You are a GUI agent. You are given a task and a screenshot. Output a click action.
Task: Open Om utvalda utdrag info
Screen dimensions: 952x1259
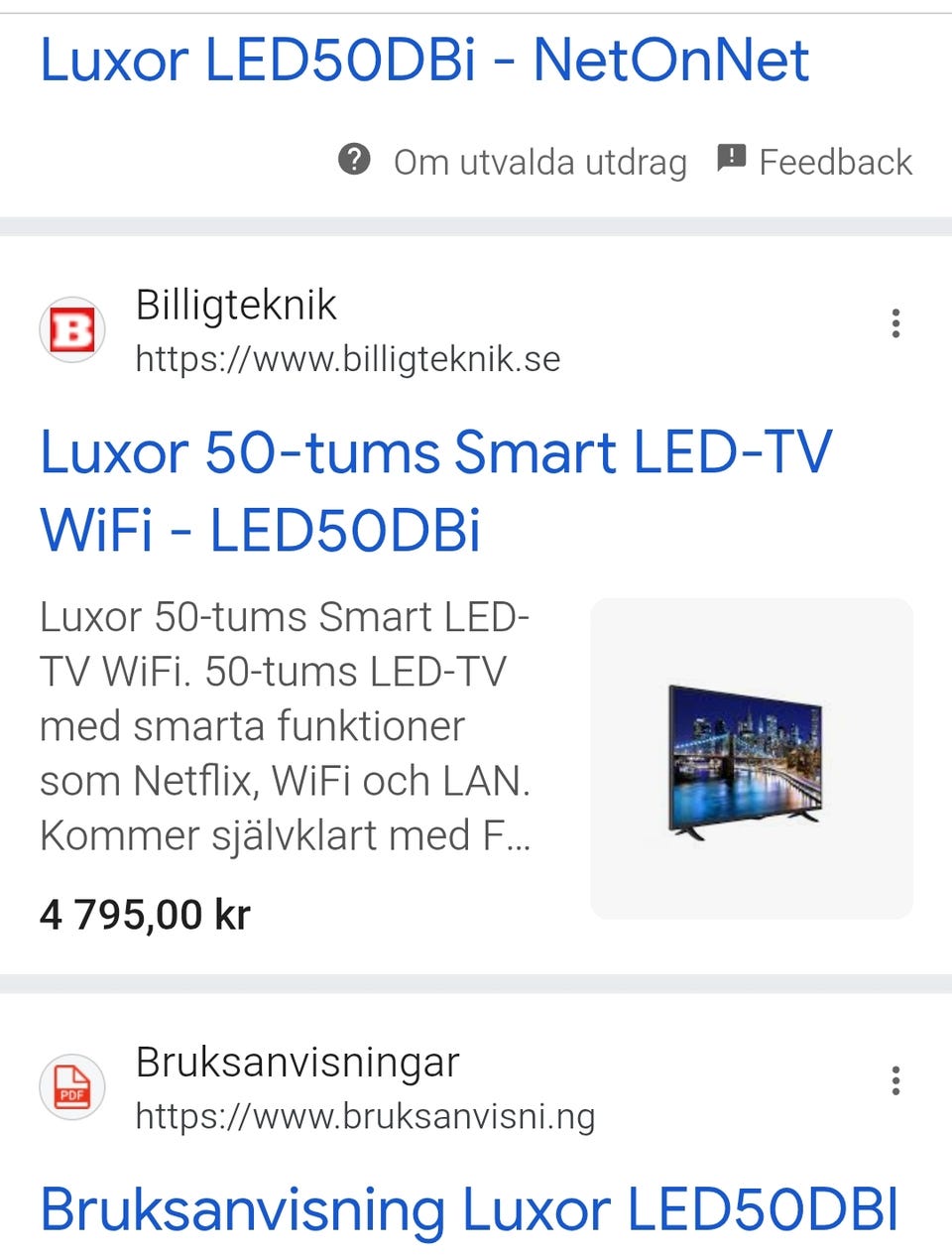pyautogui.click(x=514, y=162)
